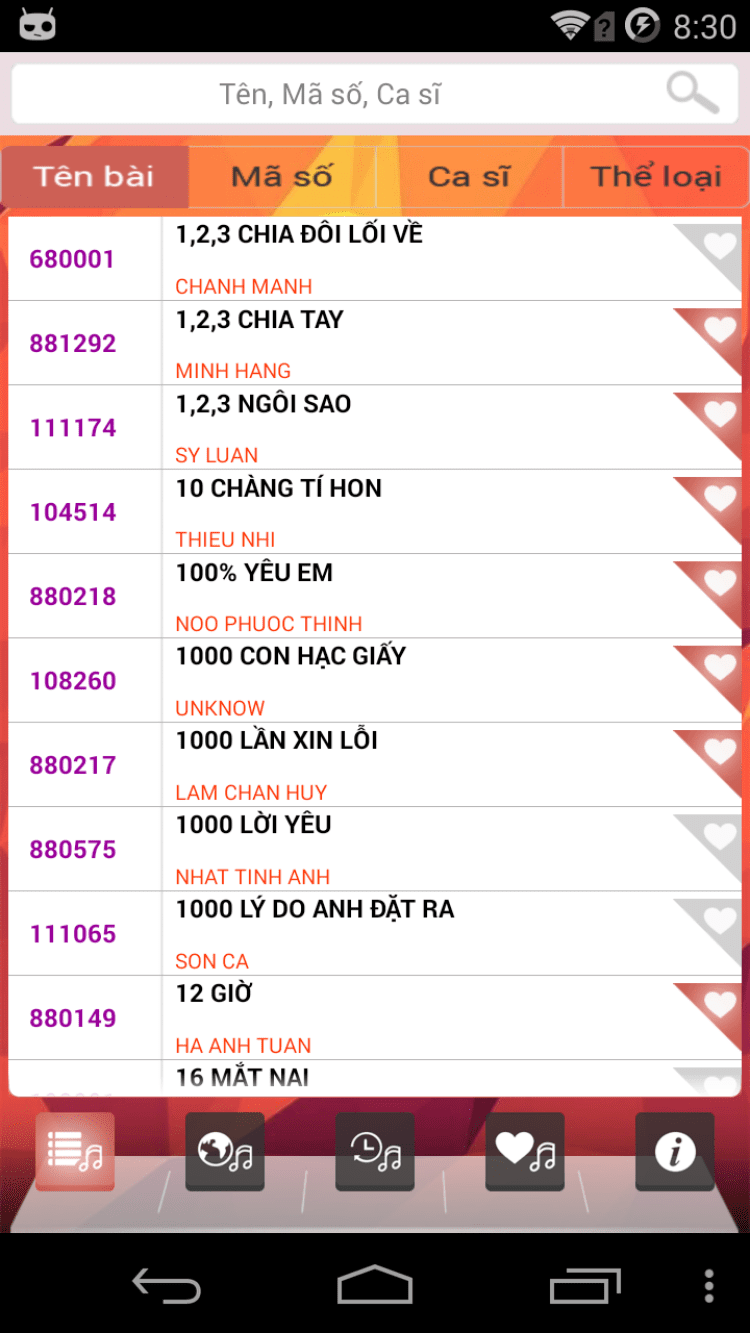The width and height of the screenshot is (750, 1333).
Task: Switch to the Ca sĩ tab
Action: click(469, 177)
